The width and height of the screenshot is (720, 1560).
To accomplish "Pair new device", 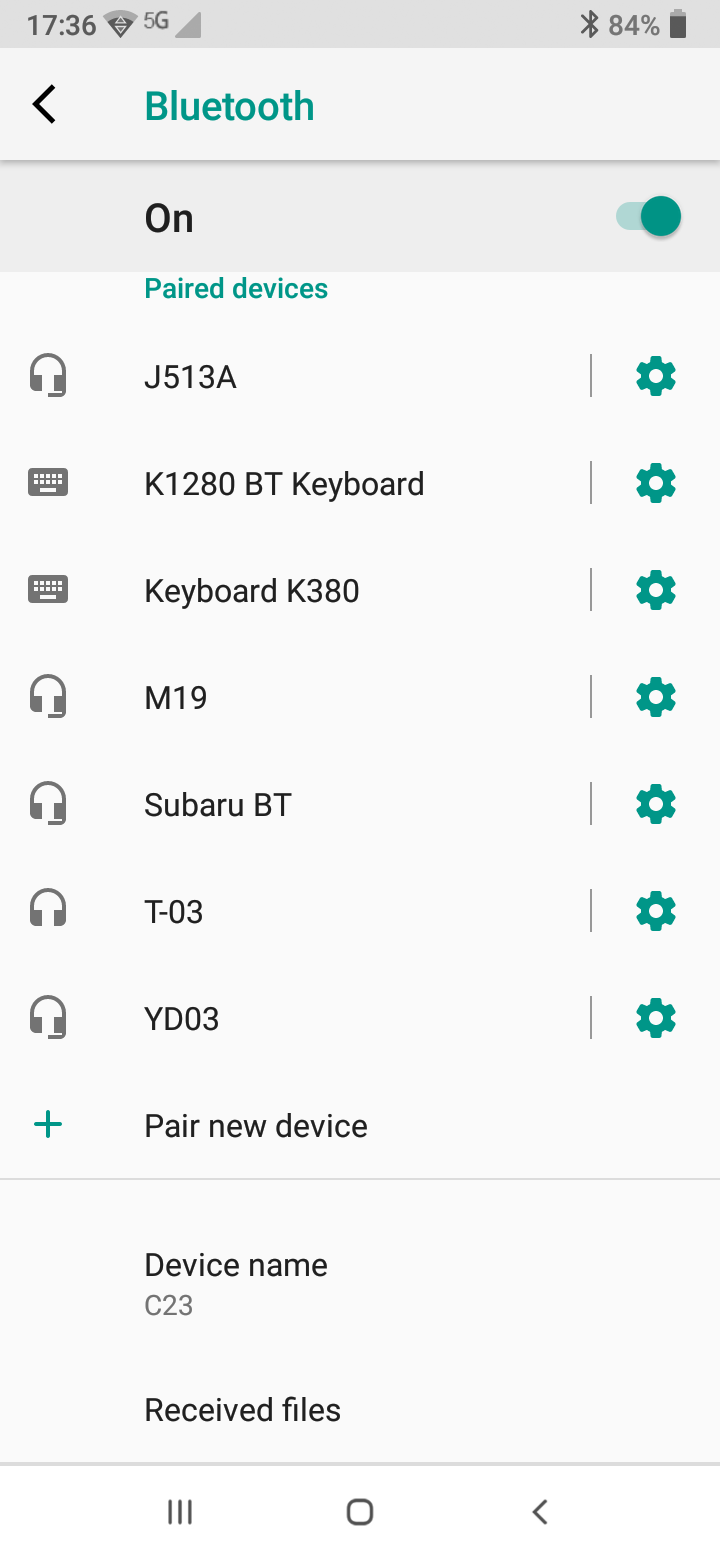I will 360,1126.
